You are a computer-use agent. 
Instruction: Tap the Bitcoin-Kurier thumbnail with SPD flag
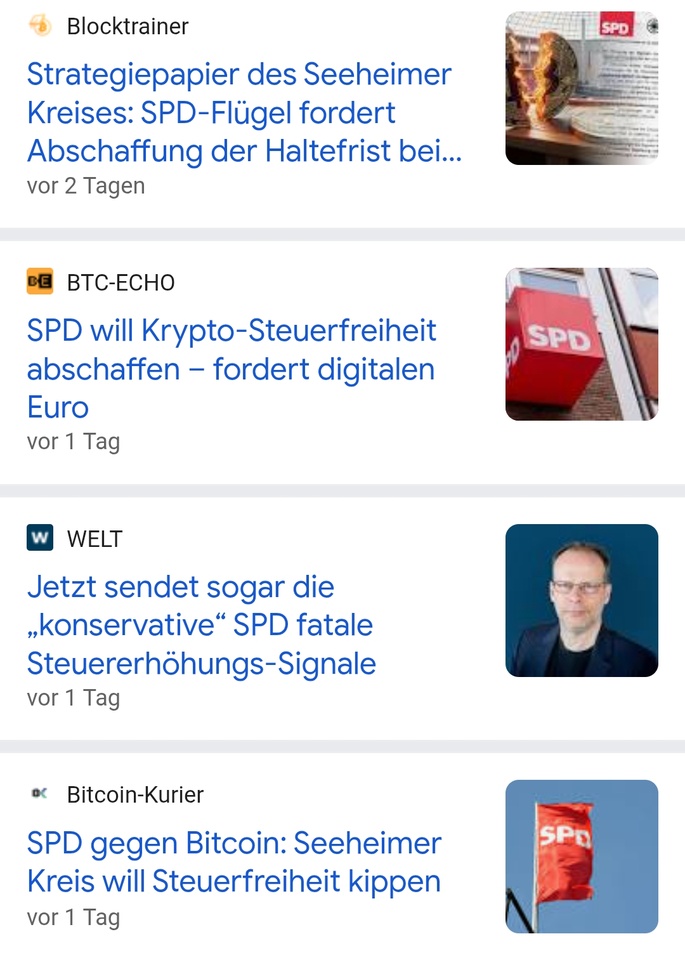[x=581, y=856]
